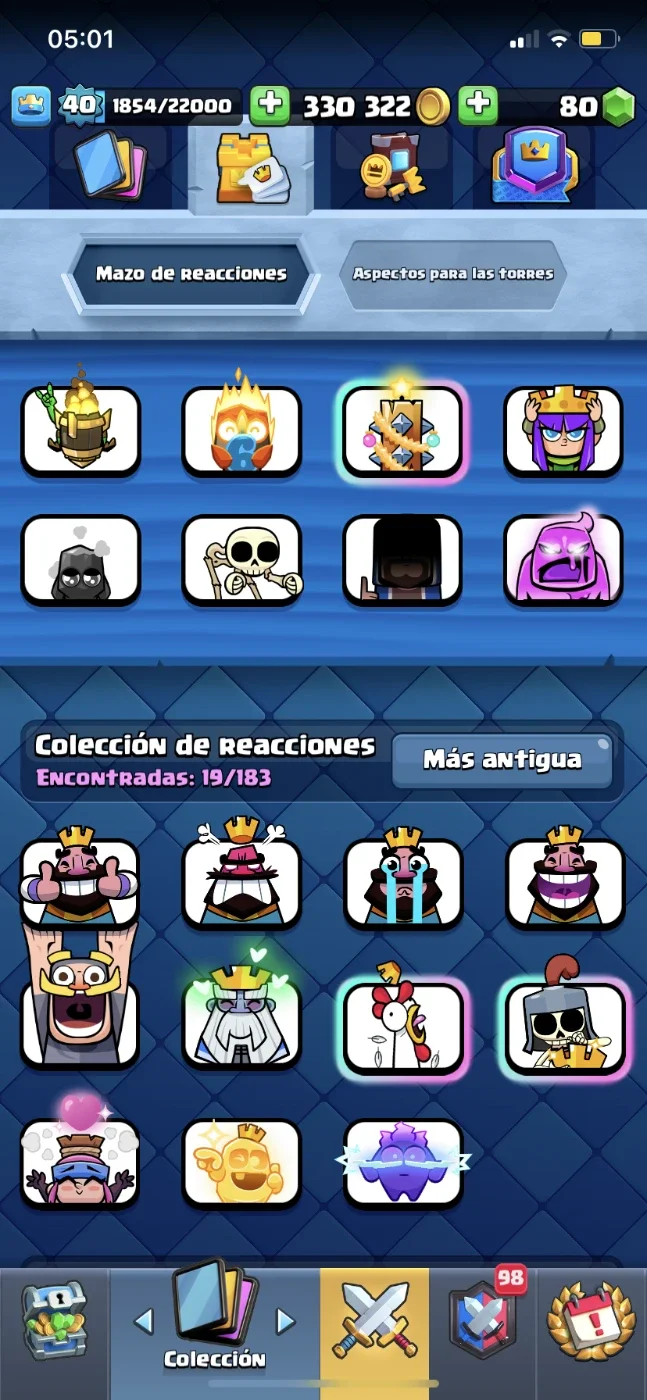Tap the archer queen emote in deck

tap(563, 430)
